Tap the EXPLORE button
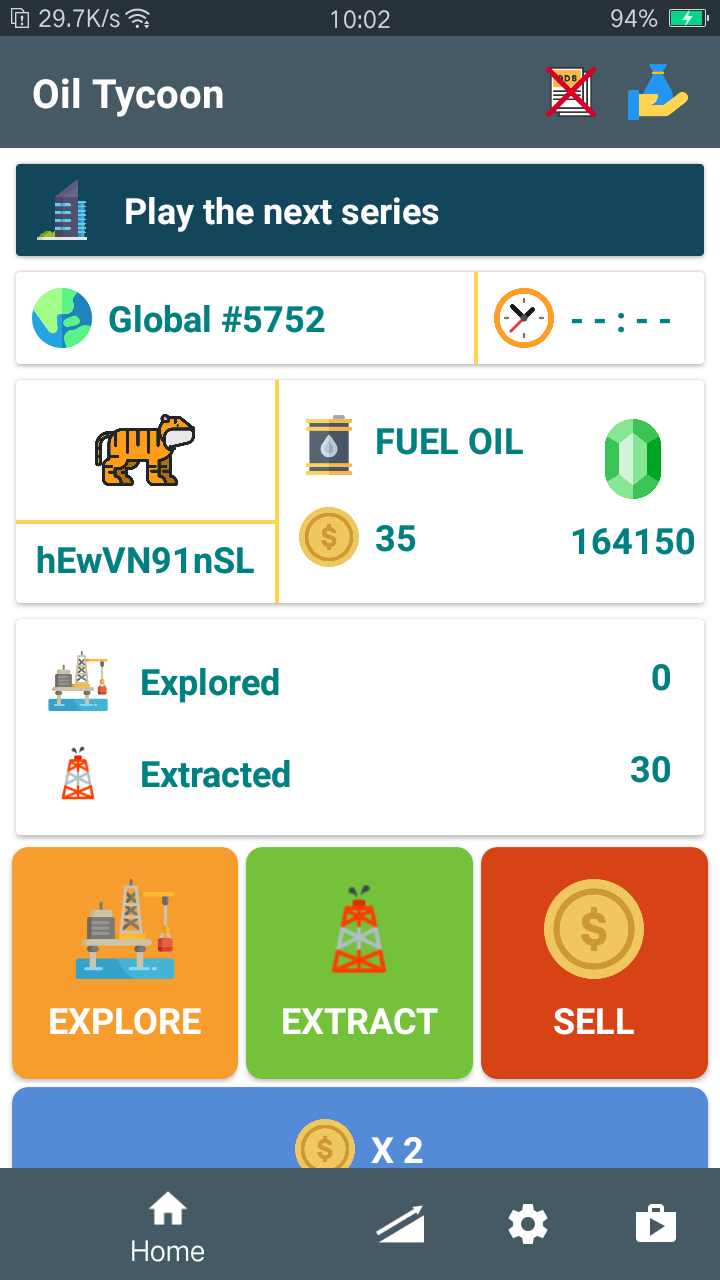Viewport: 720px width, 1280px height. (125, 963)
